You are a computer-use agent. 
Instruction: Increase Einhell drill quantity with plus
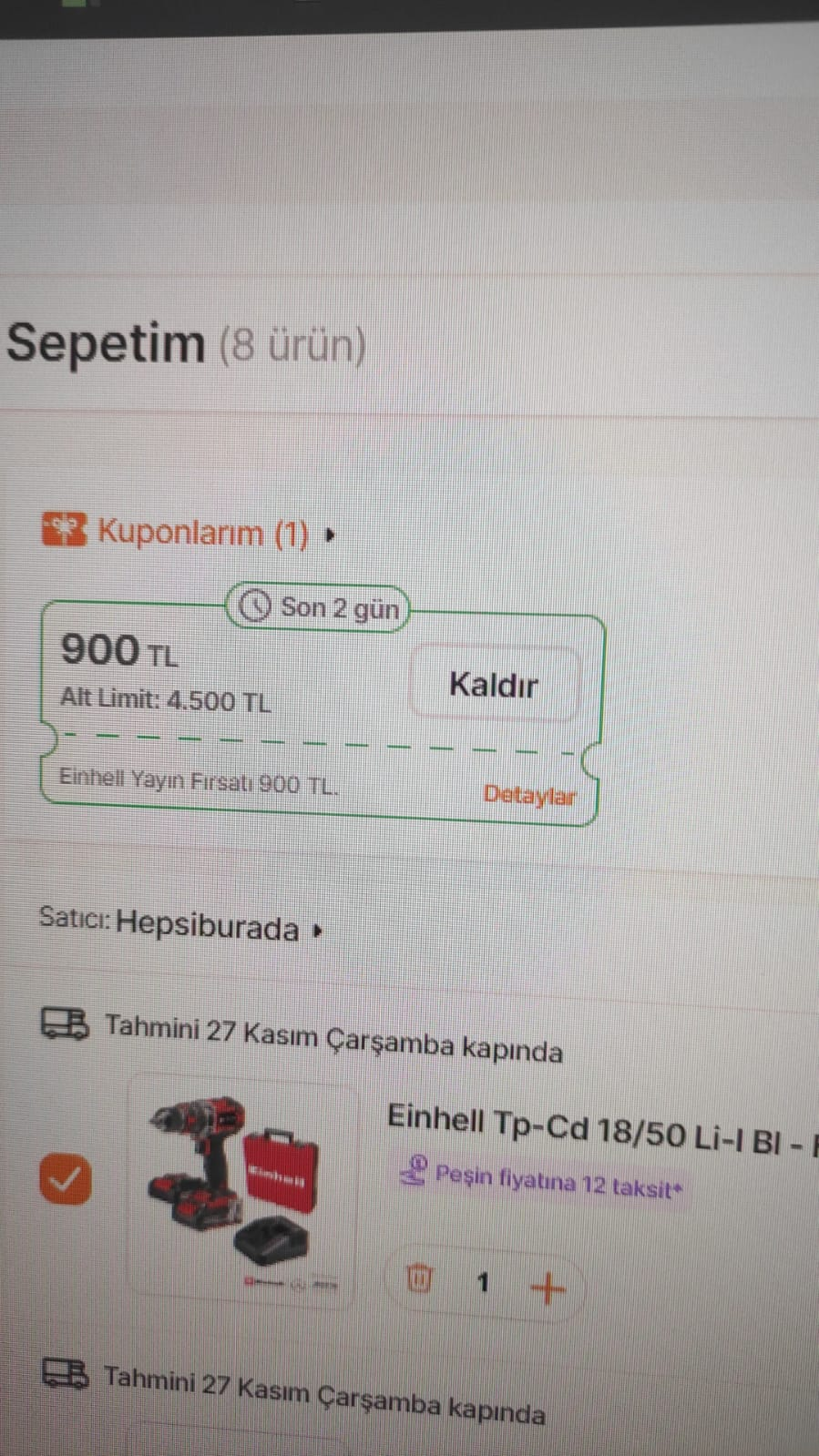tap(548, 1288)
